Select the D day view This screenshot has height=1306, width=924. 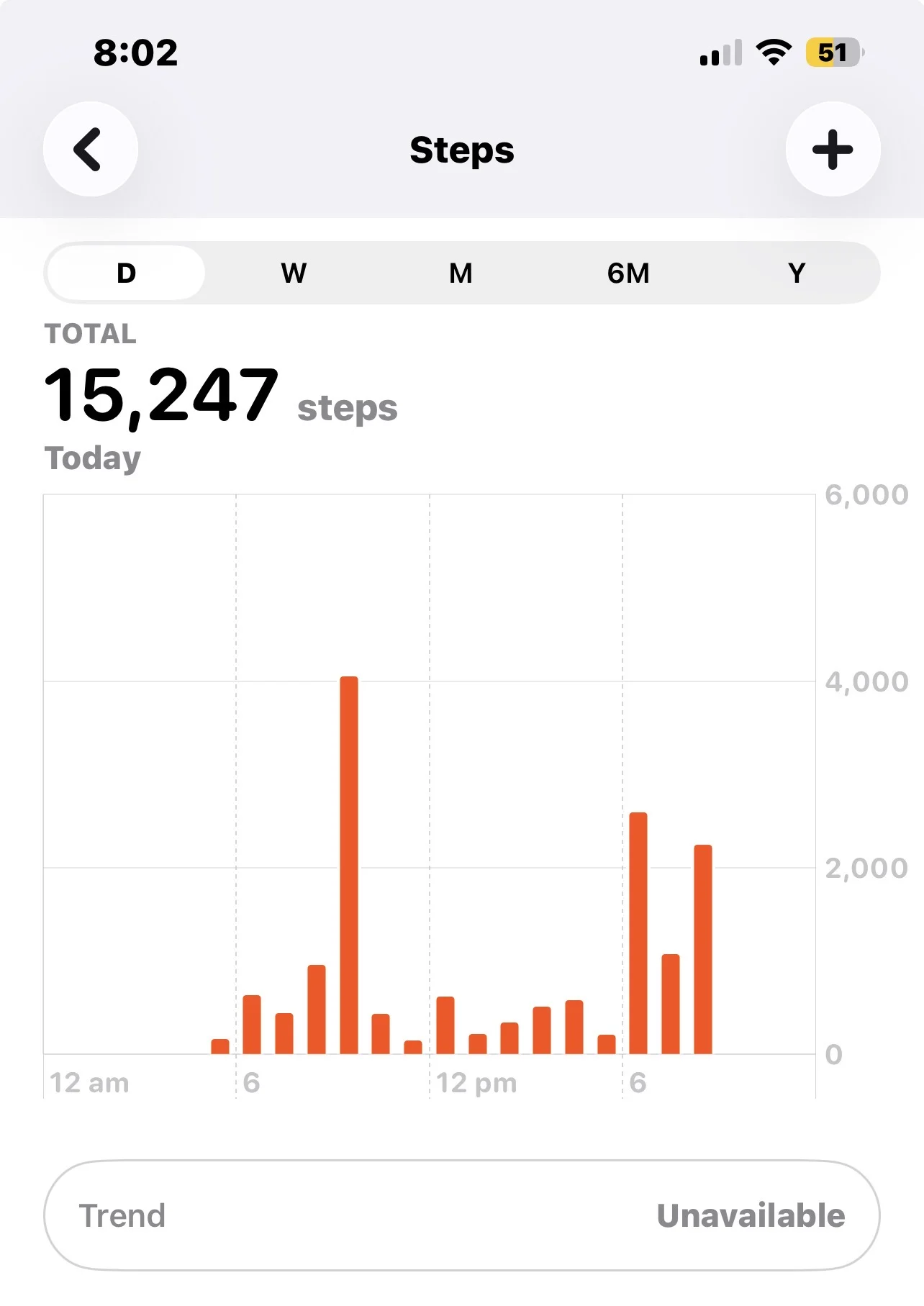pyautogui.click(x=126, y=273)
